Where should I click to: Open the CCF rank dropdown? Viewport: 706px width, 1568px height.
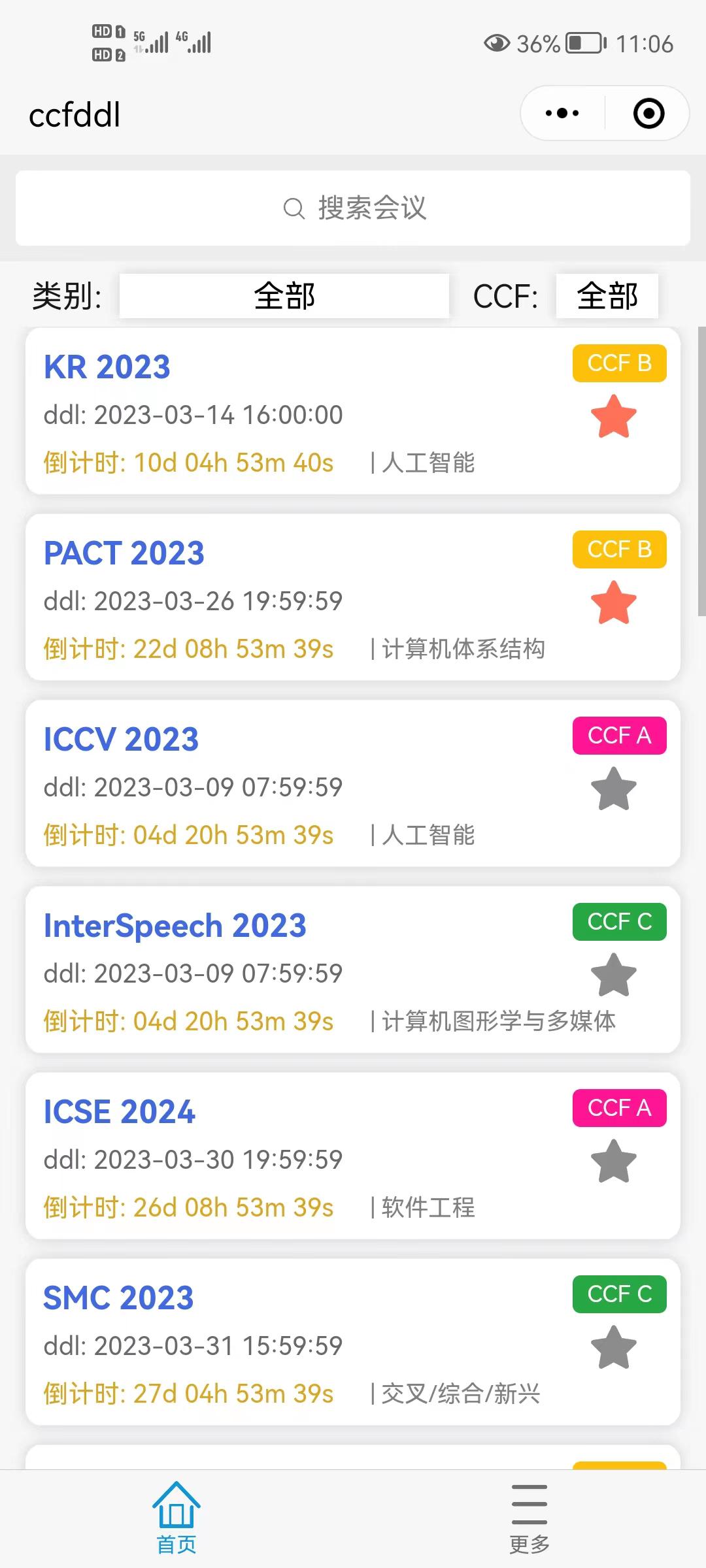607,296
